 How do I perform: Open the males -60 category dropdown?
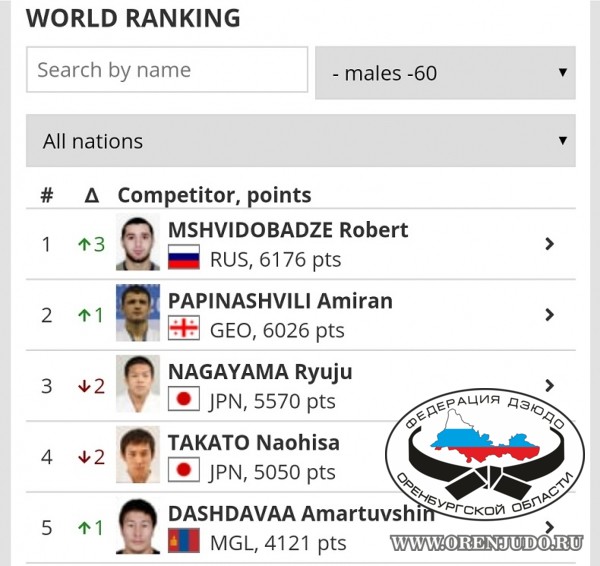pos(445,73)
